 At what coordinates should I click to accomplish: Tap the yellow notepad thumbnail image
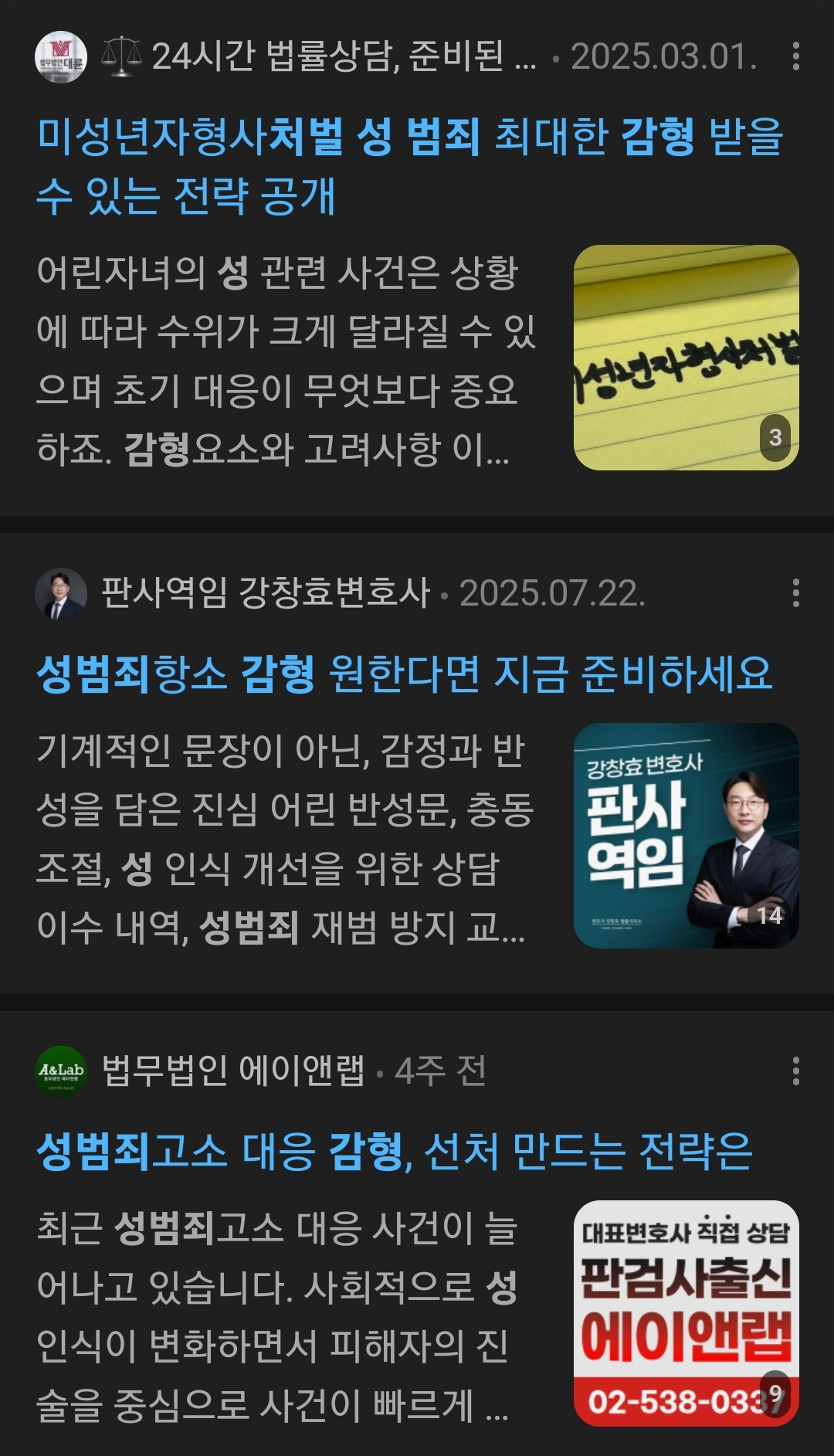coord(686,358)
